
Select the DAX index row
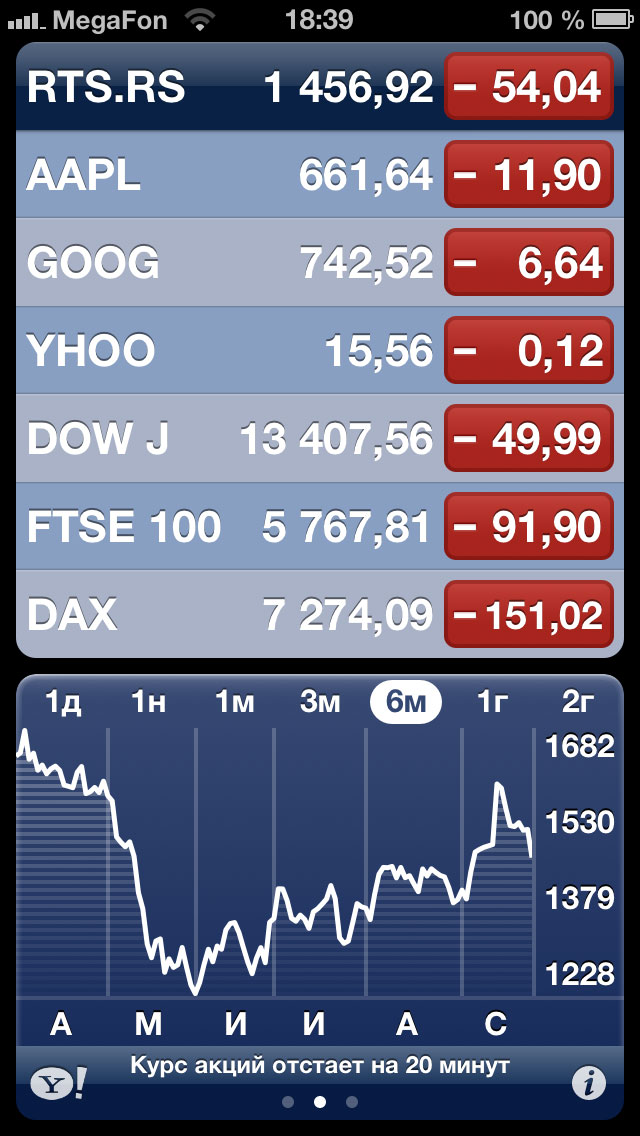point(320,614)
